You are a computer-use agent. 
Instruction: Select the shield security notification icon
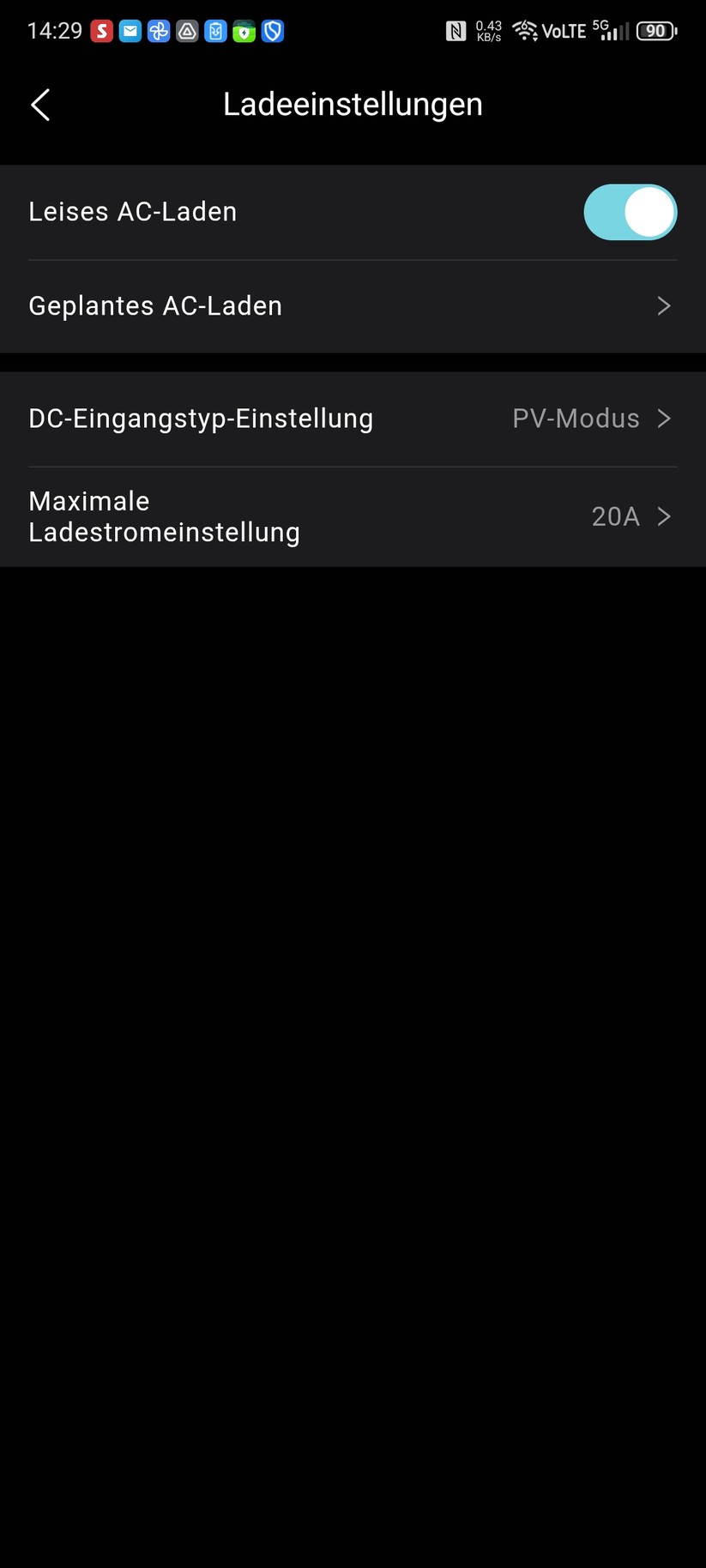273,31
